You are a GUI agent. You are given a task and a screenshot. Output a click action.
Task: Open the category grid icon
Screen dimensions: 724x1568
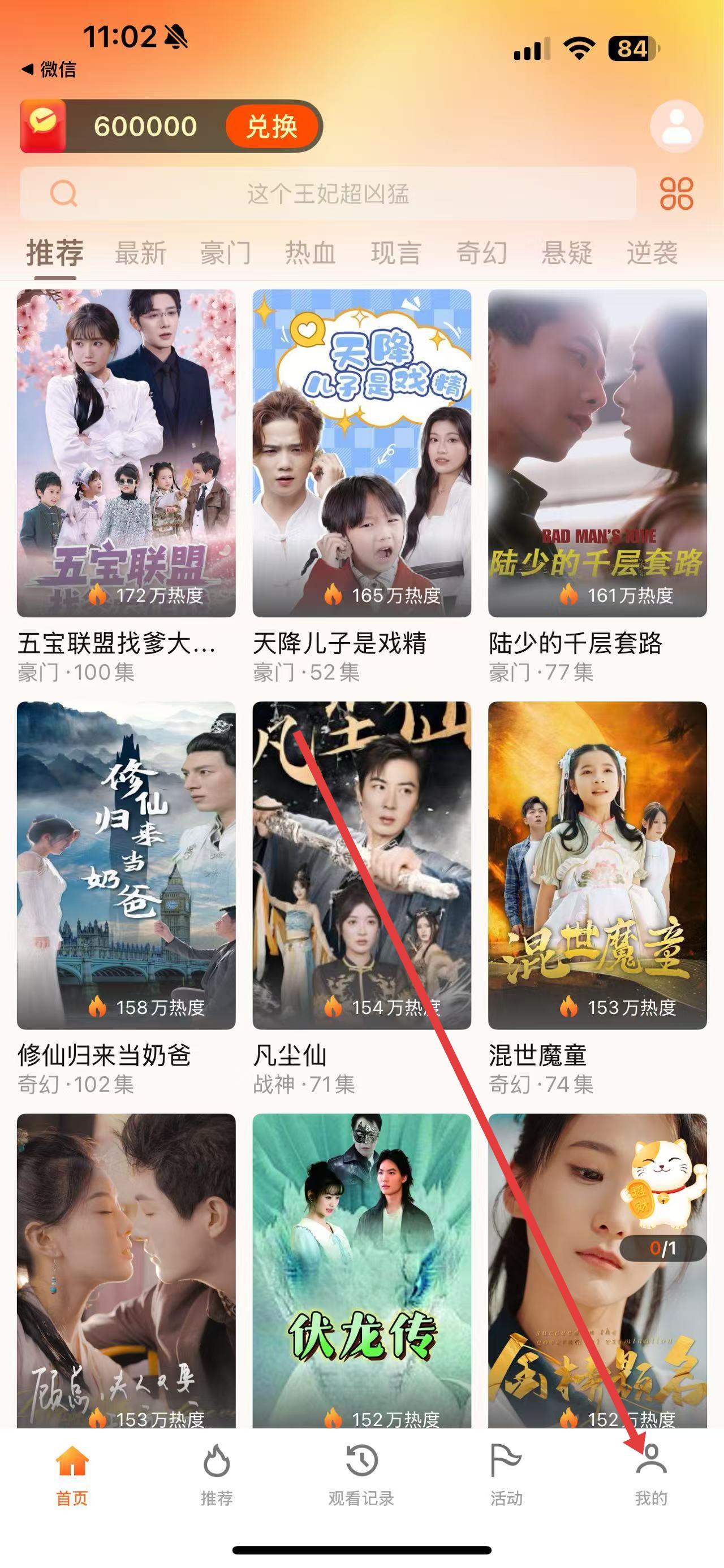(x=676, y=193)
